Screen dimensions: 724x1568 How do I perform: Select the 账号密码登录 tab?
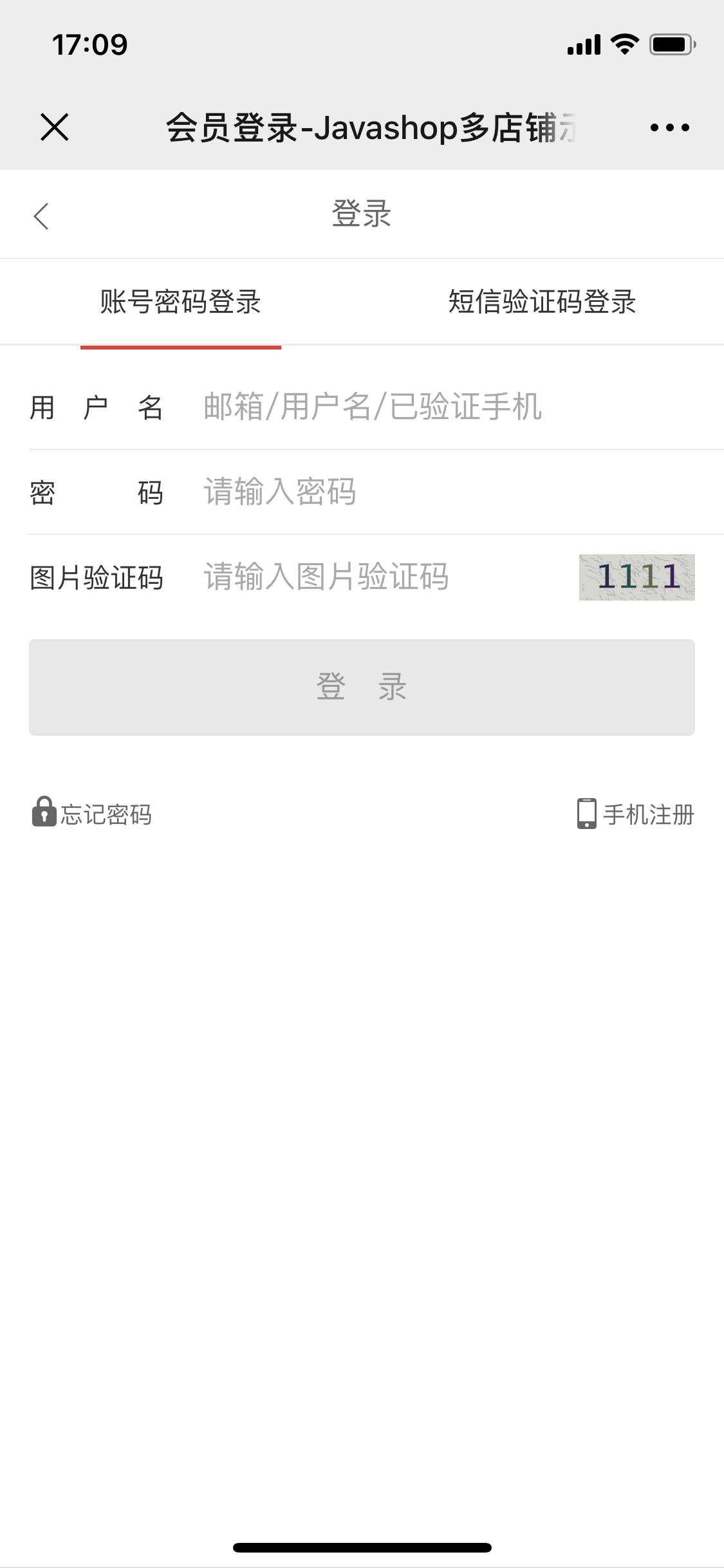(181, 302)
